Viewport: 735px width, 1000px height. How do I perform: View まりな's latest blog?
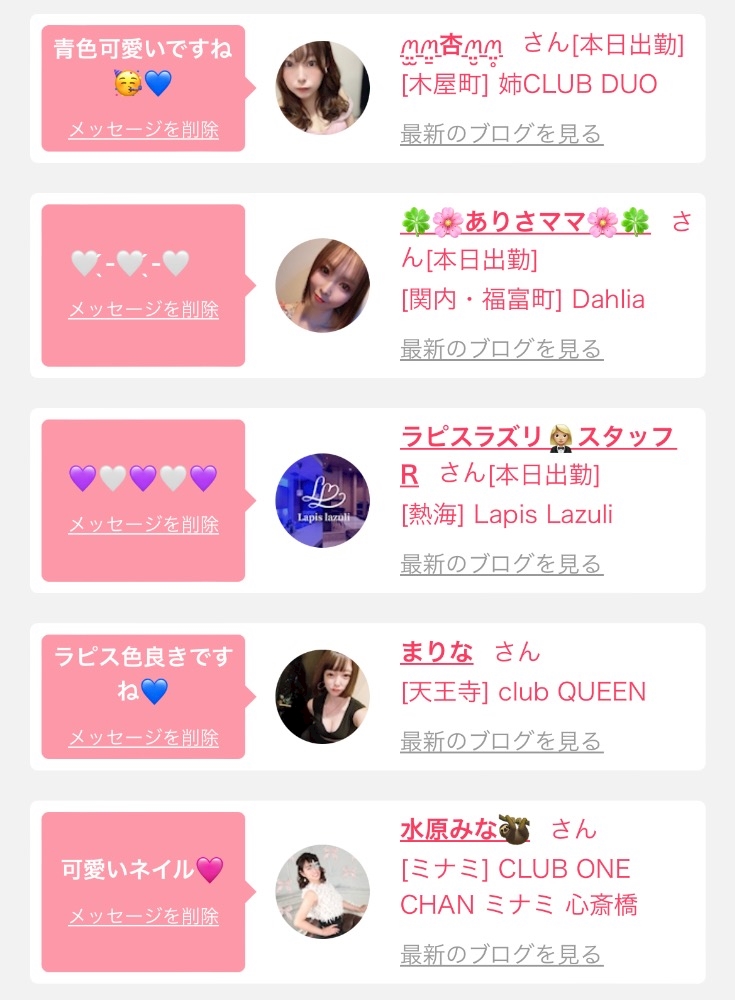[501, 741]
